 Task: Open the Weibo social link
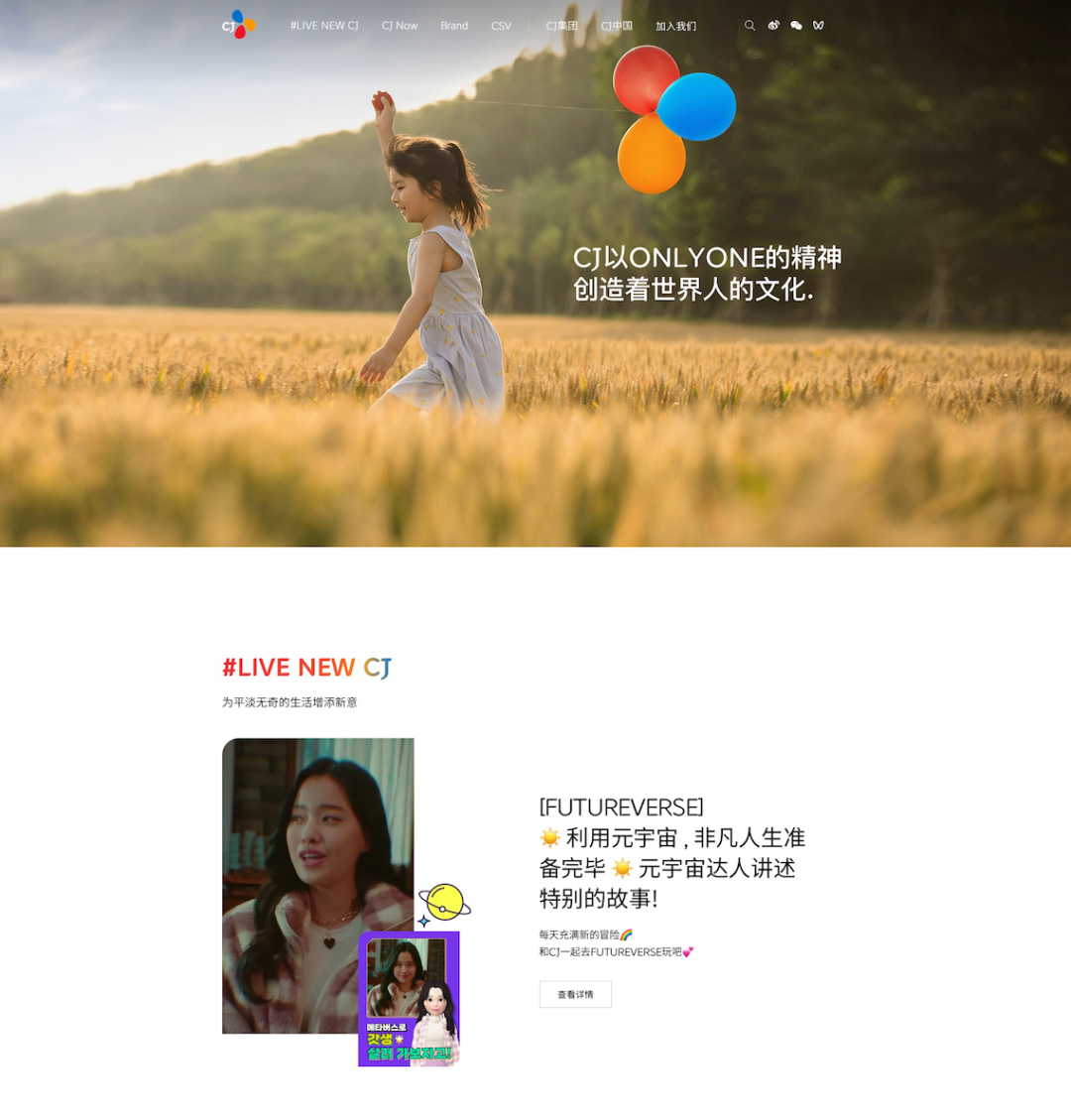click(773, 26)
